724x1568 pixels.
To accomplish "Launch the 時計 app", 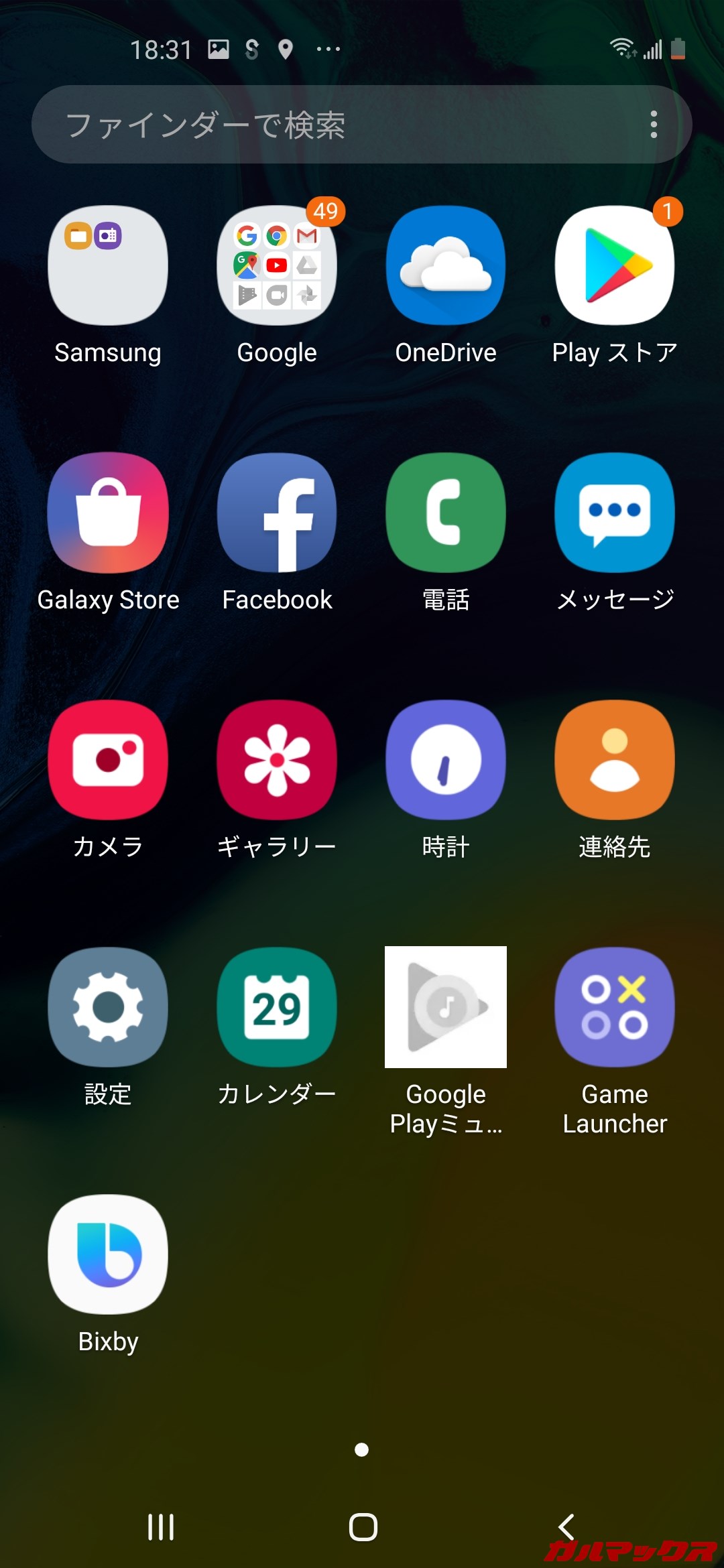I will [445, 759].
